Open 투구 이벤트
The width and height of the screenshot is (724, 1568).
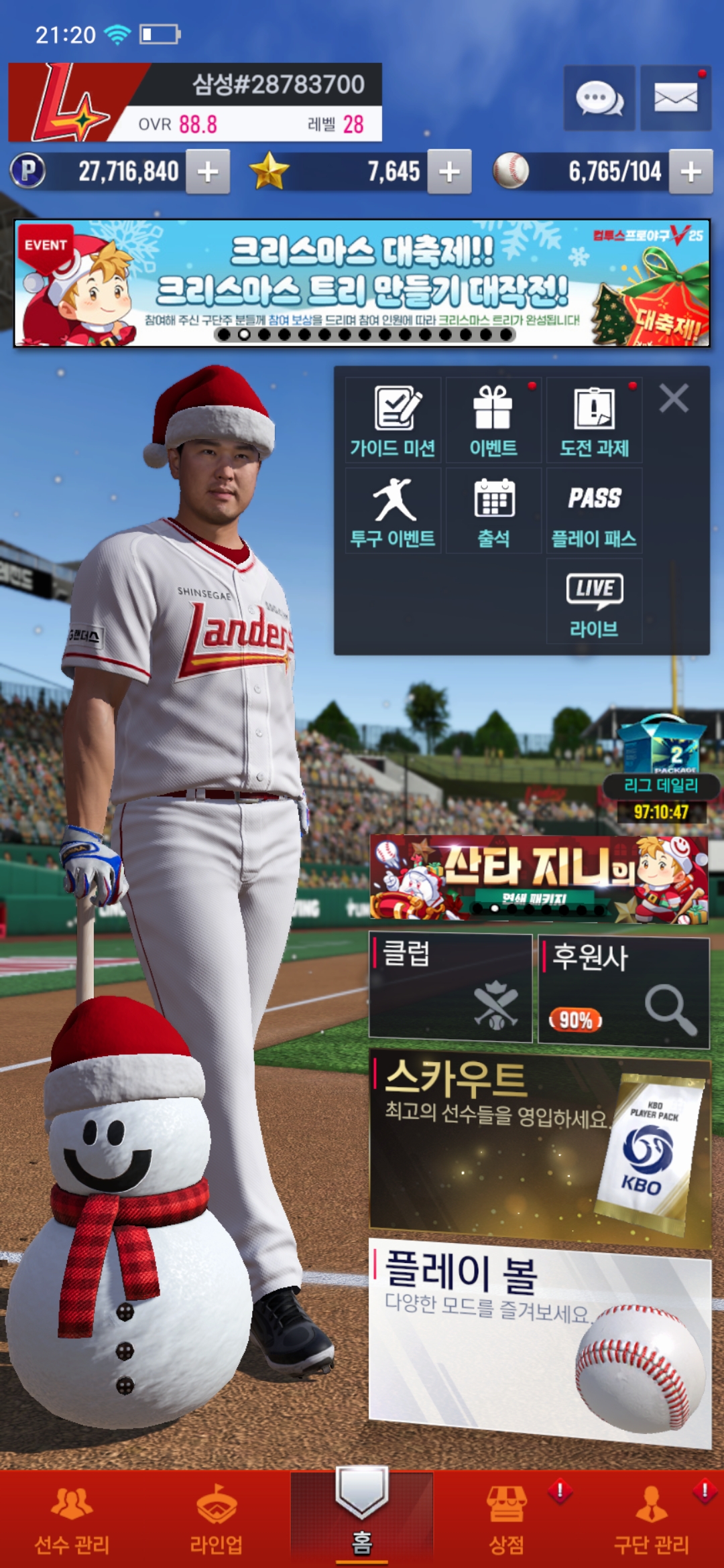394,511
